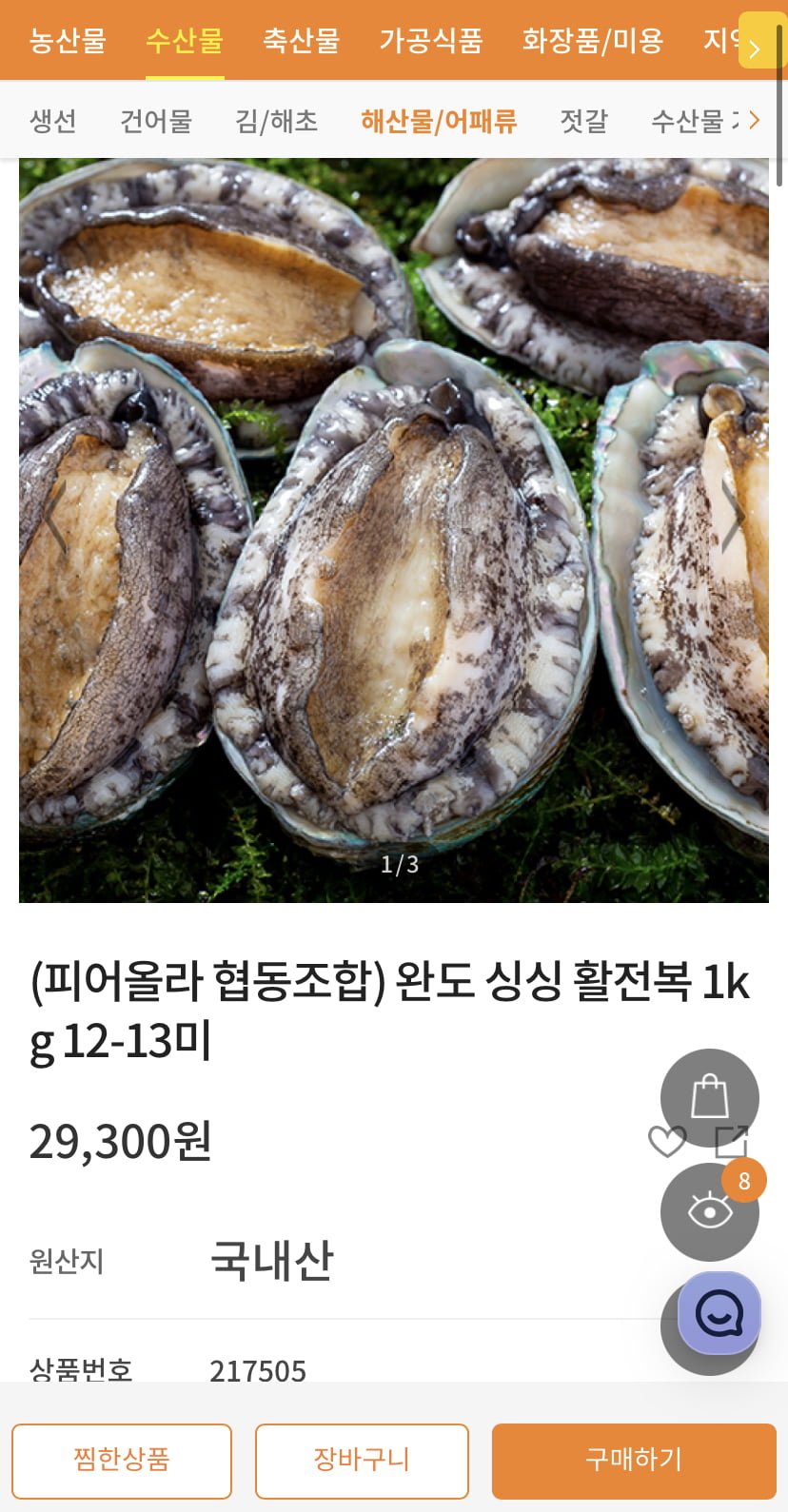Image resolution: width=788 pixels, height=1512 pixels.
Task: Open recently viewed items eye button
Action: [x=709, y=1212]
